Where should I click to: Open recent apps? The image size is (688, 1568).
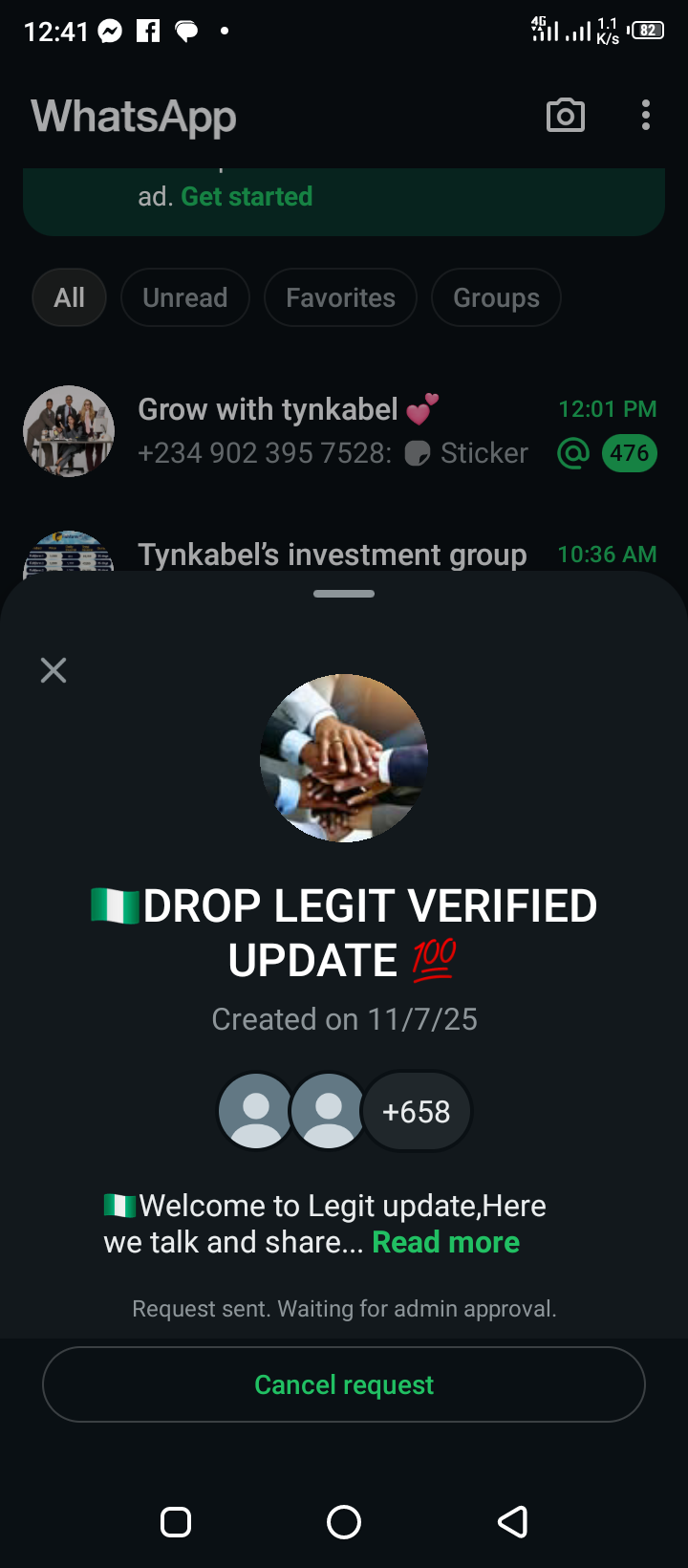[x=176, y=1521]
